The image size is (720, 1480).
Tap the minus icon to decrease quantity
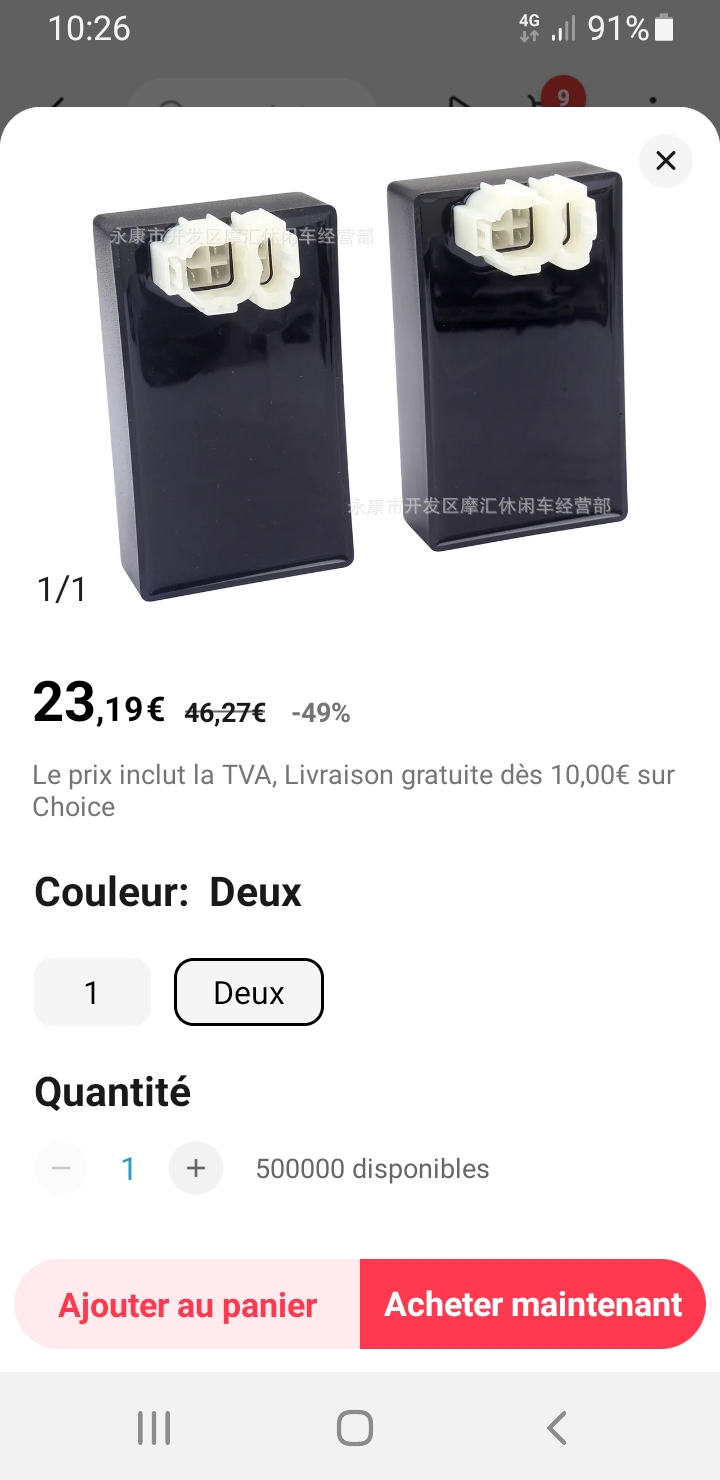(x=60, y=1167)
